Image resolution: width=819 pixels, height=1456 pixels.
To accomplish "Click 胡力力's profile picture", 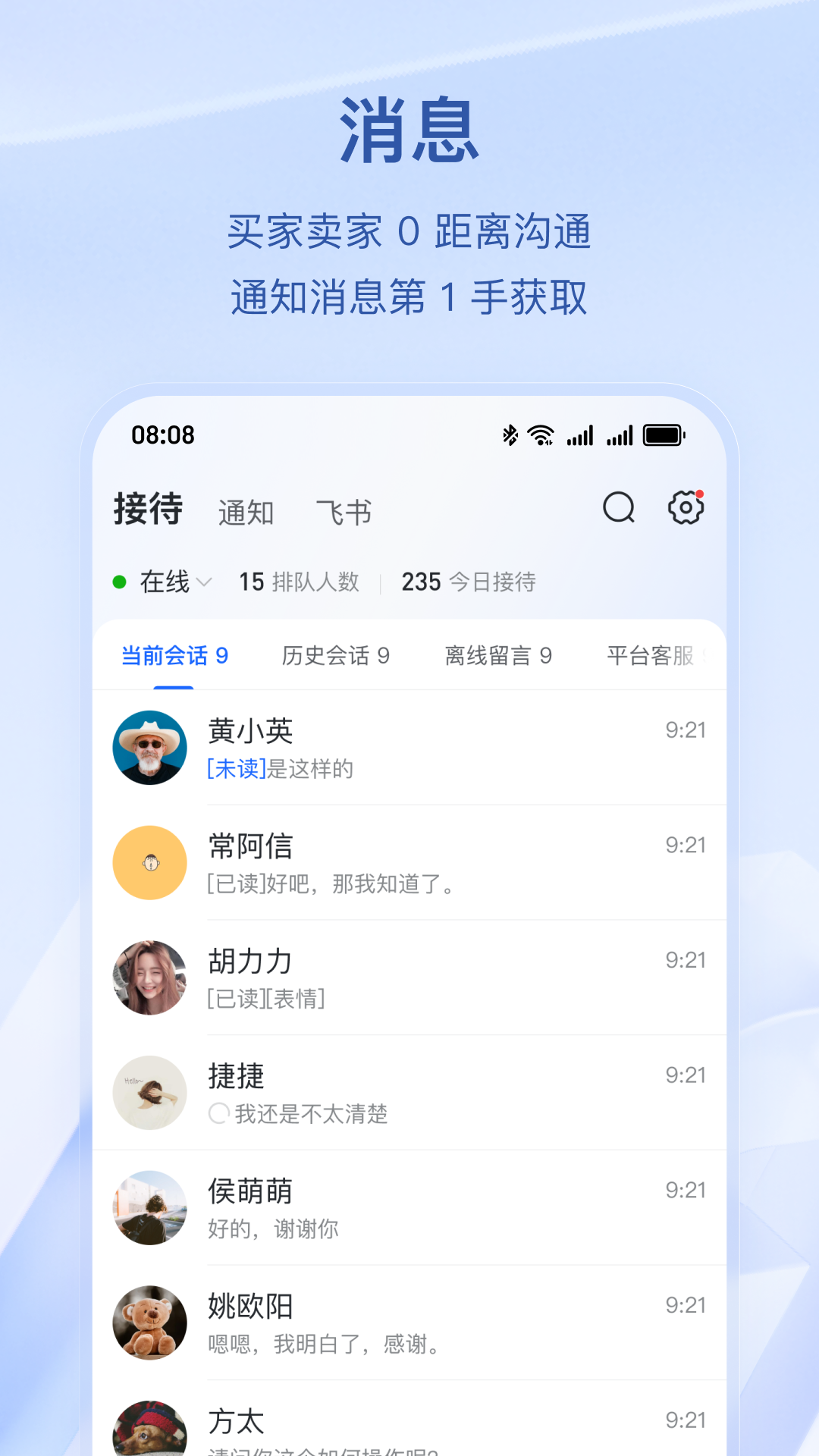I will click(x=149, y=977).
